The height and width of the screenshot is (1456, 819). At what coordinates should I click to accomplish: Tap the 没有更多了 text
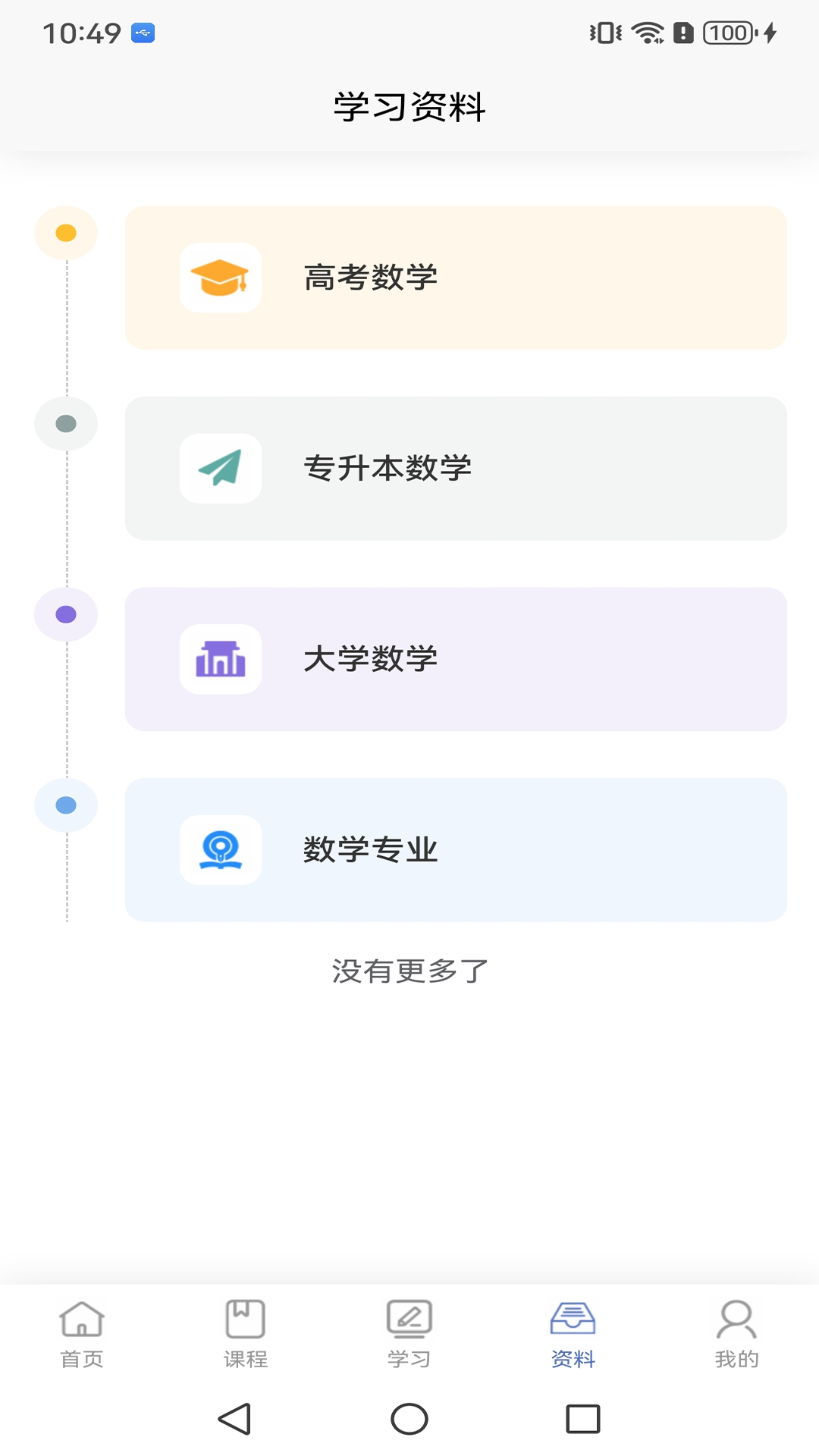click(409, 970)
